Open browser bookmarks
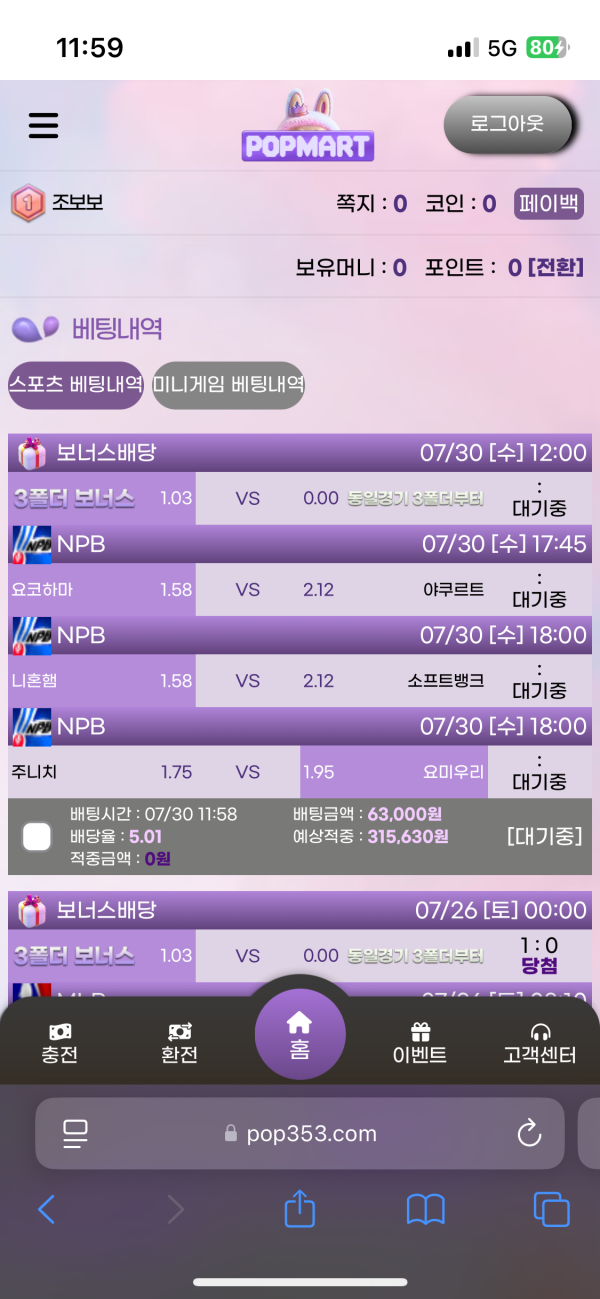Viewport: 600px width, 1299px height. click(425, 1210)
